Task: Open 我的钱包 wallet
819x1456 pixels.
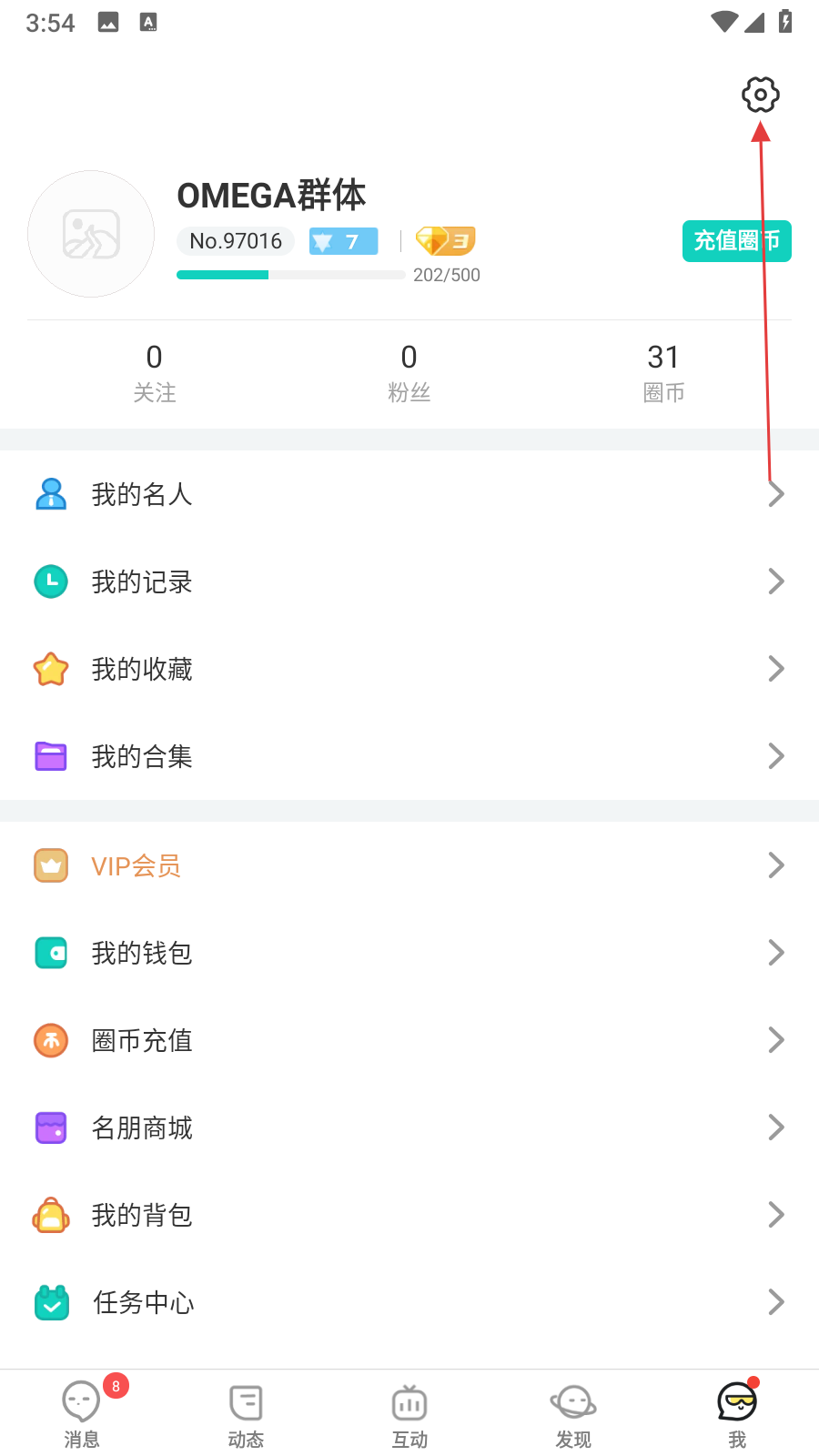Action: [409, 953]
